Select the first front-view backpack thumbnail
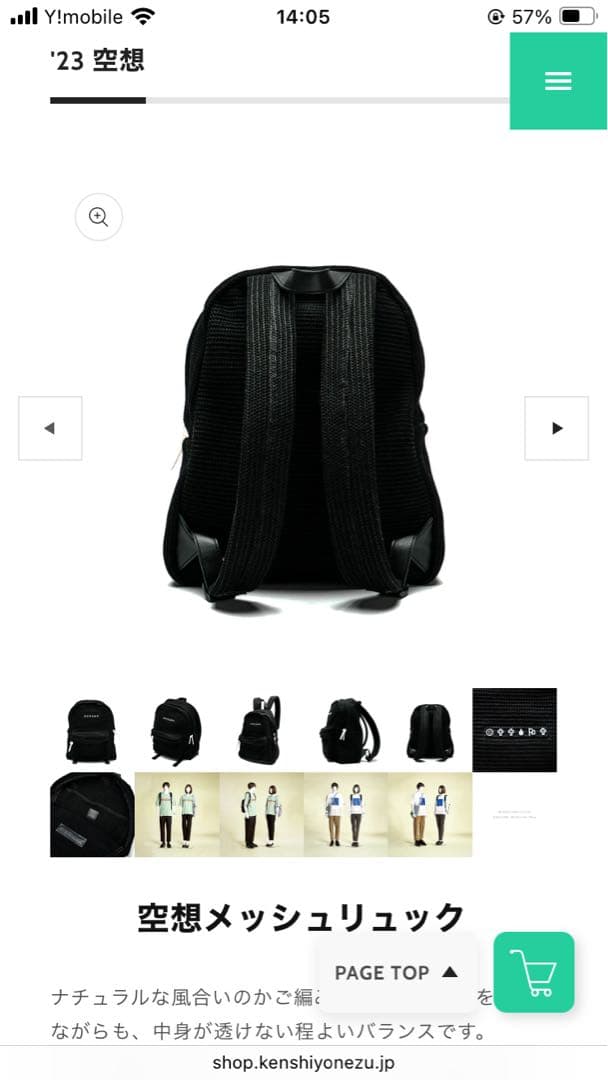608x1080 pixels. pos(92,730)
